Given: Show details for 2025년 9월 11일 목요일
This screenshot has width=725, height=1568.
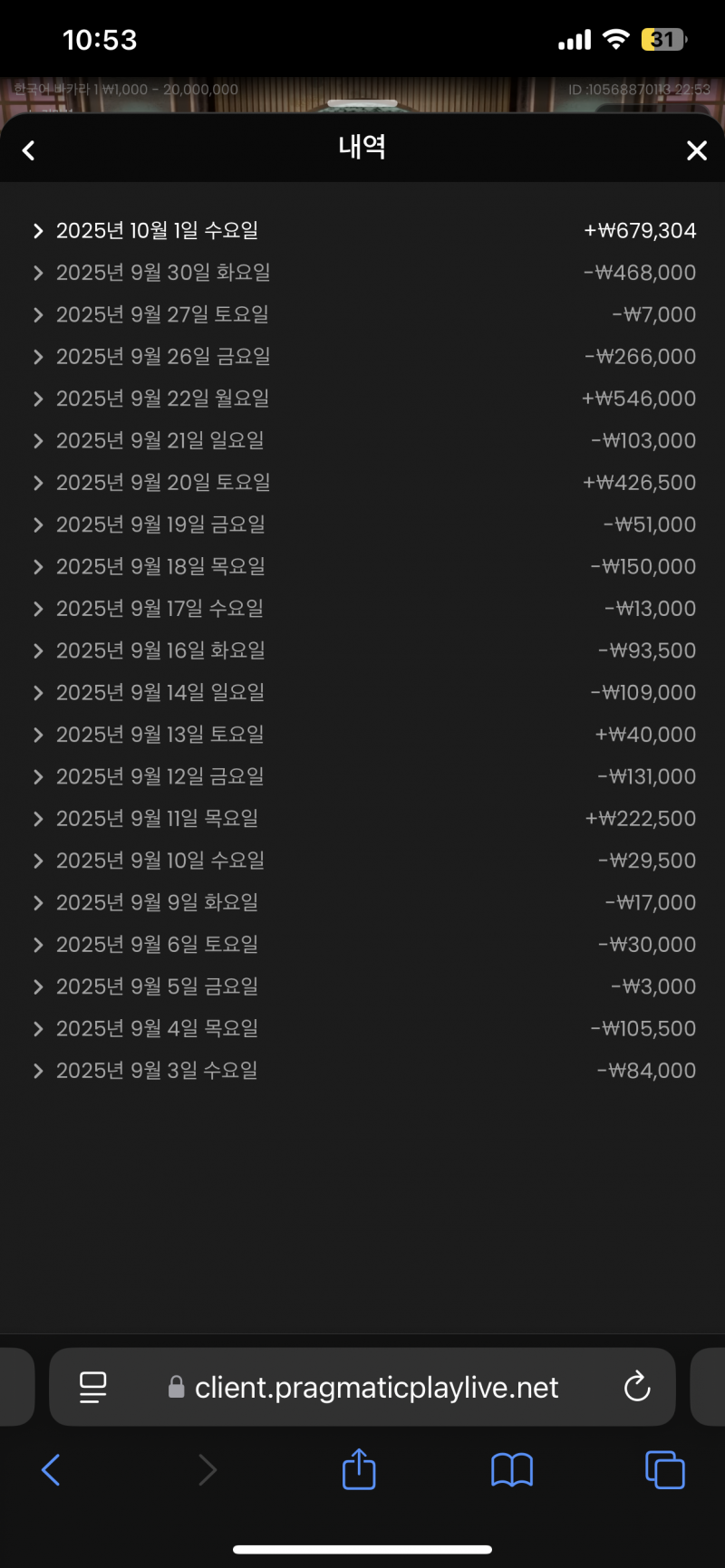Looking at the screenshot, I should click(x=156, y=819).
